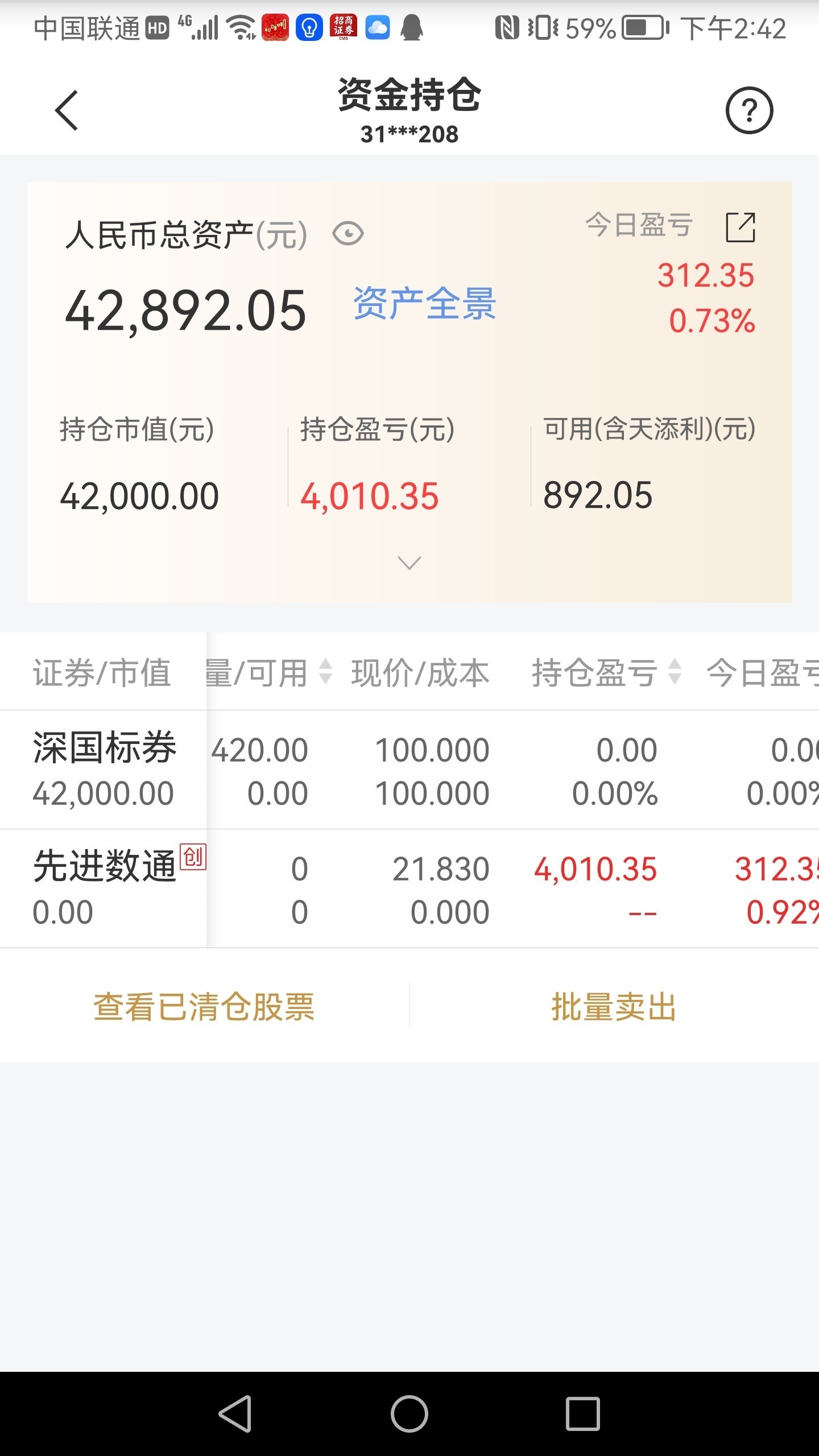The image size is (819, 1456).
Task: Sort holdings by 持仓盈亏 column
Action: pos(606,672)
